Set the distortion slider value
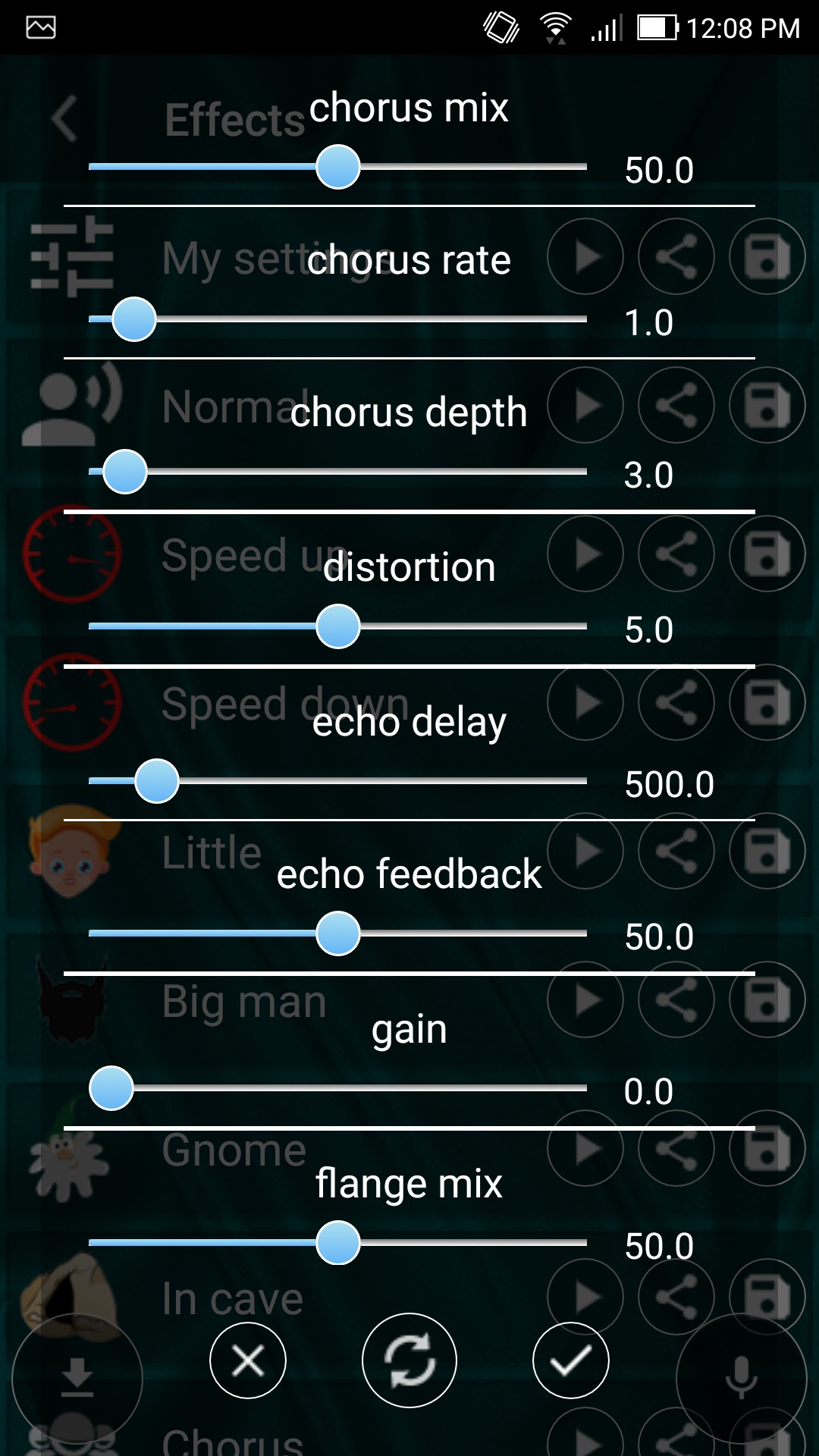Viewport: 819px width, 1456px height. pyautogui.click(x=337, y=626)
